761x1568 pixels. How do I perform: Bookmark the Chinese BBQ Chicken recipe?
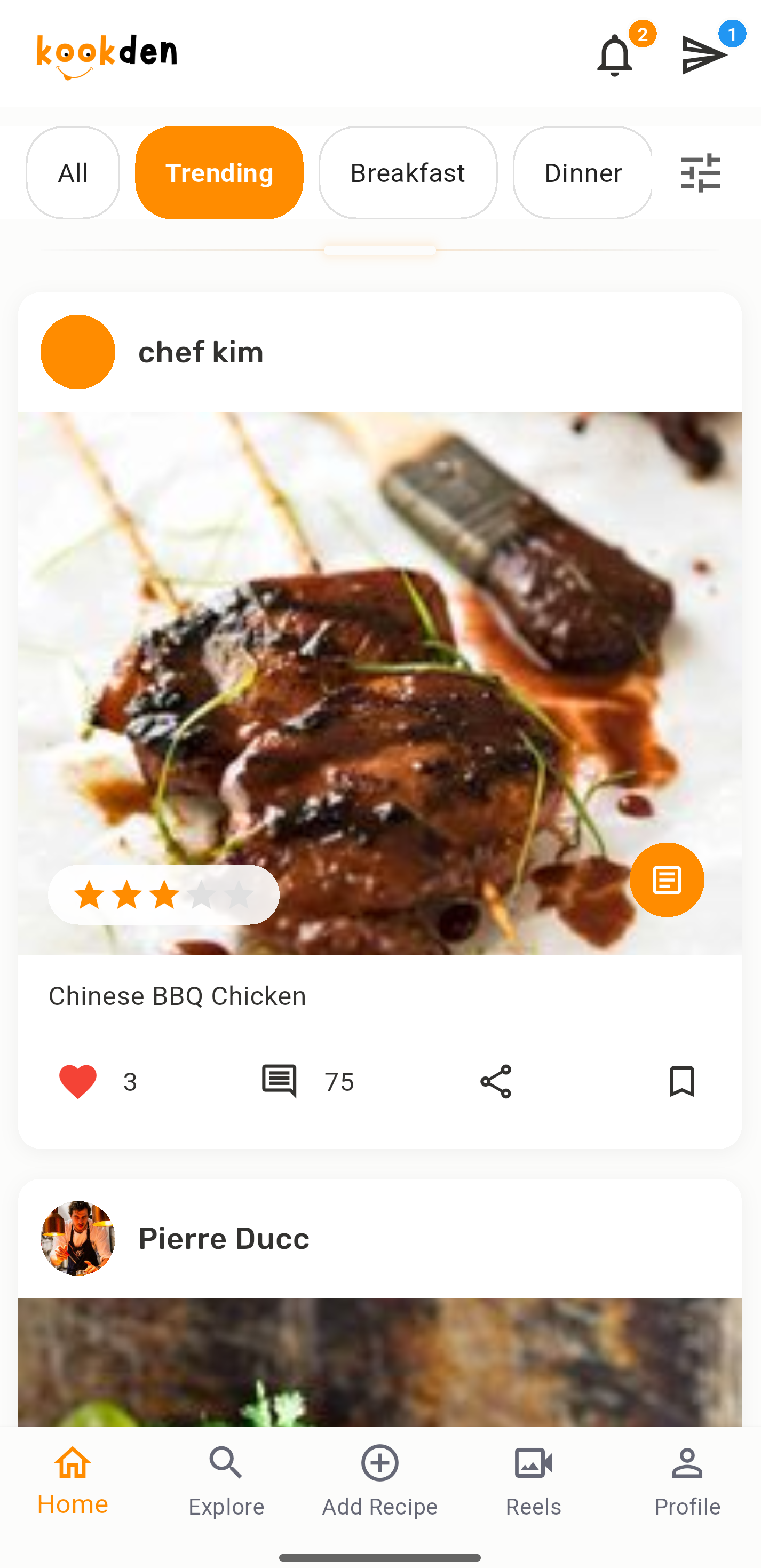click(681, 1082)
